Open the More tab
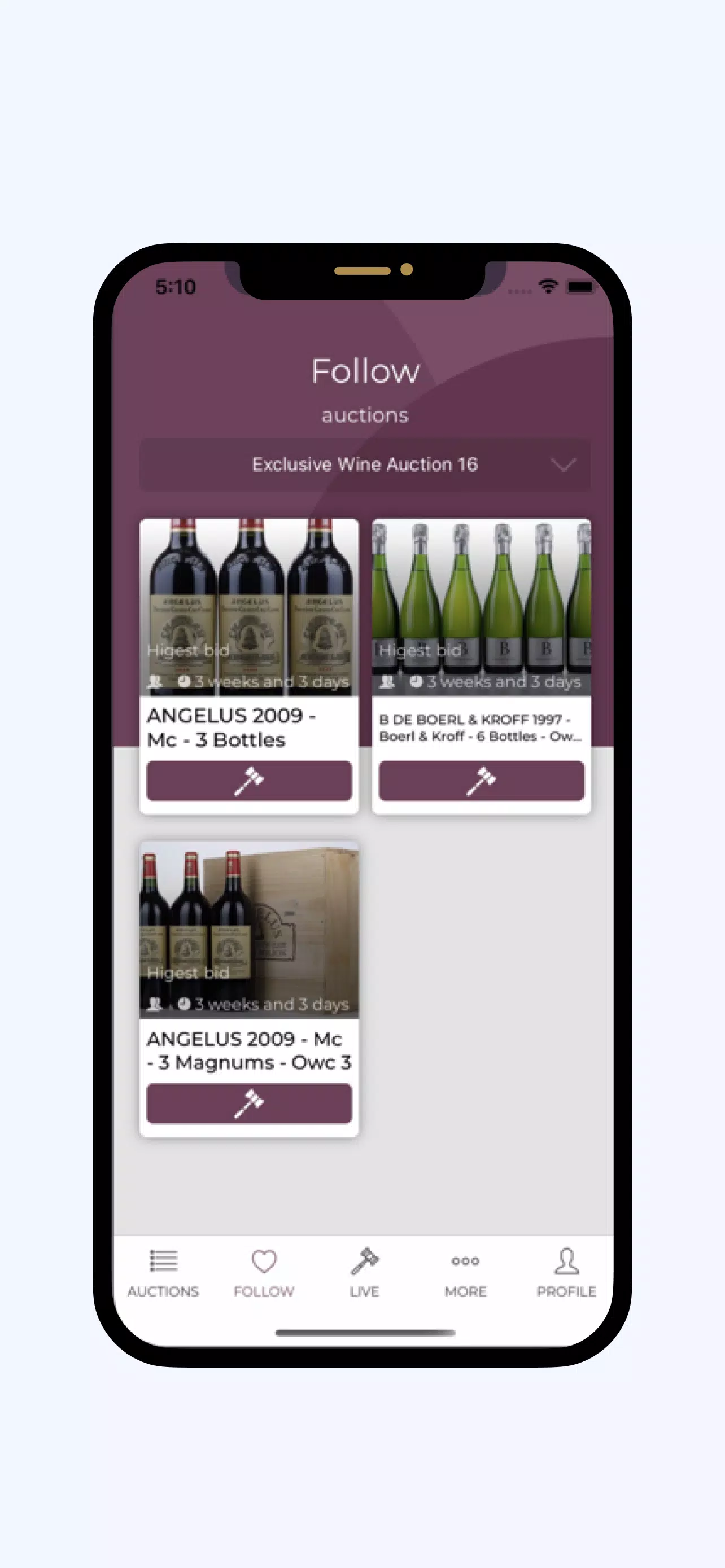The image size is (725, 1568). click(466, 1273)
